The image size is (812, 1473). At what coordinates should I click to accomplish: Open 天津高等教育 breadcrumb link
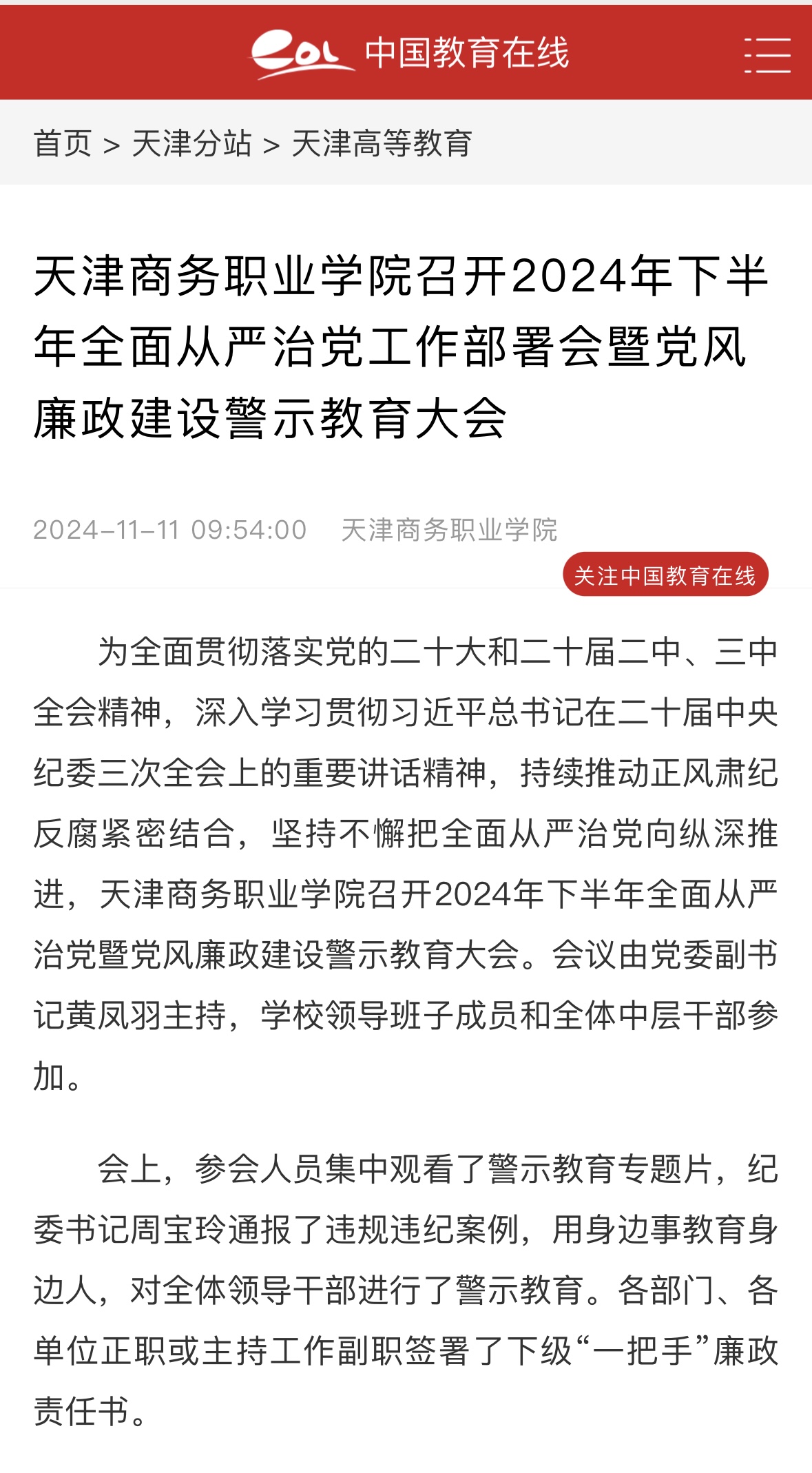point(382,143)
